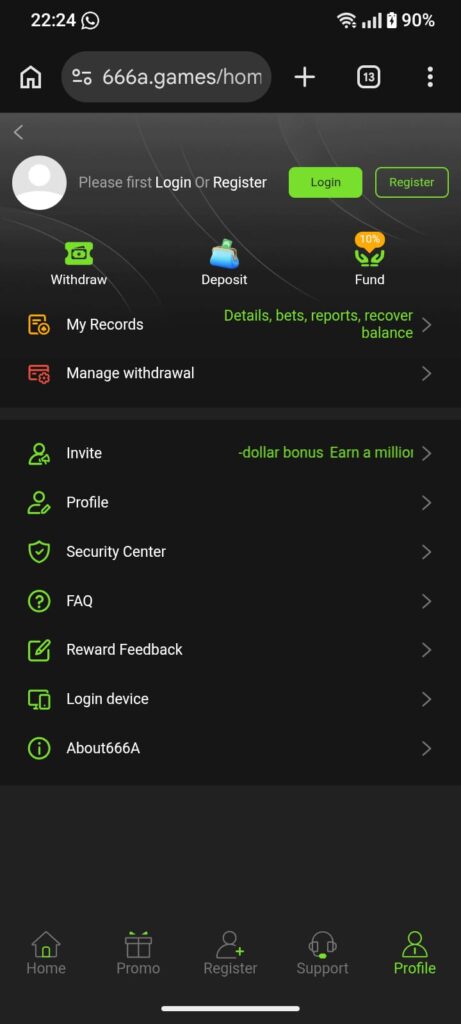Open Security Center
This screenshot has height=1024, width=461.
(x=230, y=552)
